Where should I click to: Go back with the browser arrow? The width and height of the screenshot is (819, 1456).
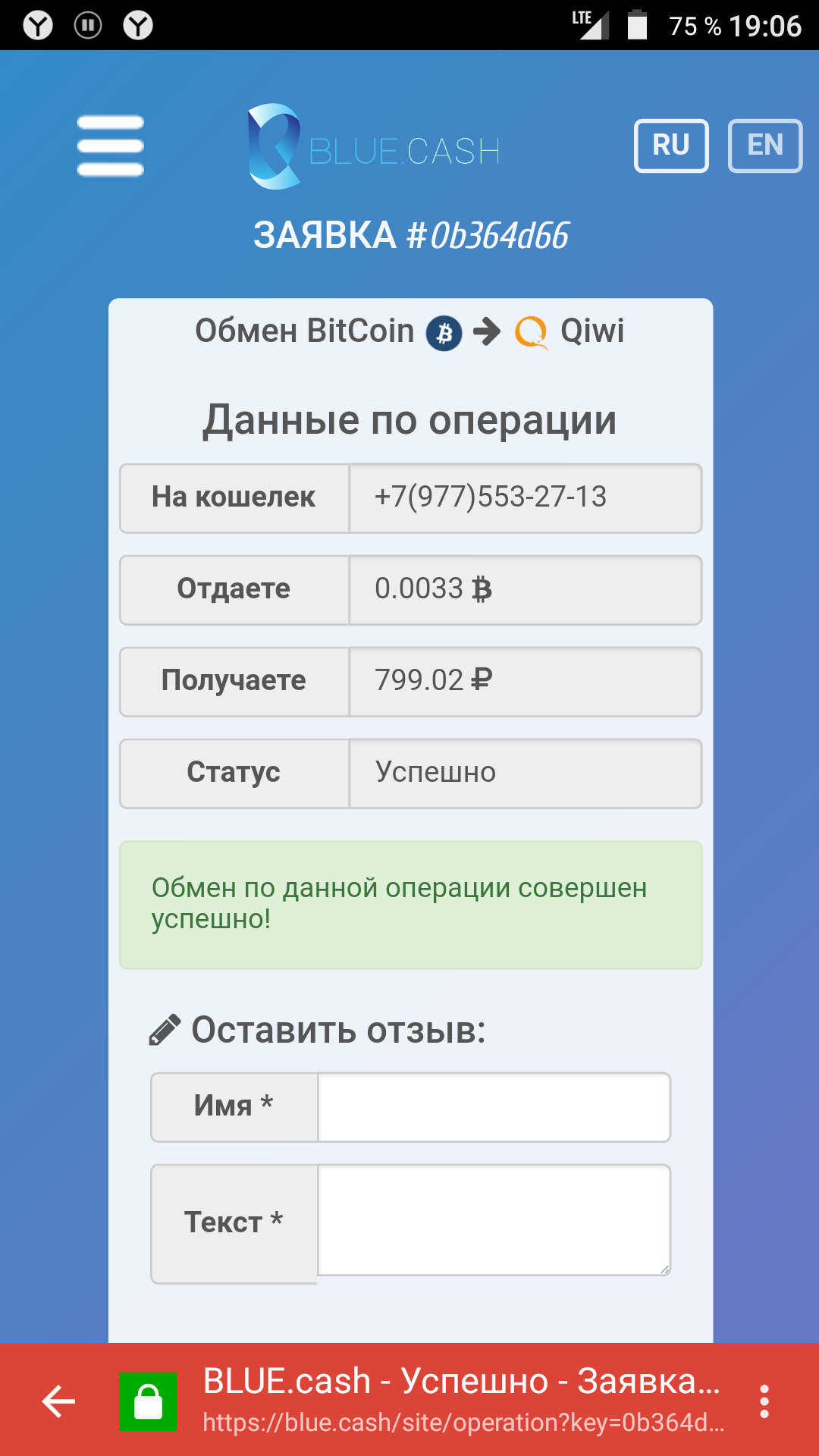(58, 1401)
